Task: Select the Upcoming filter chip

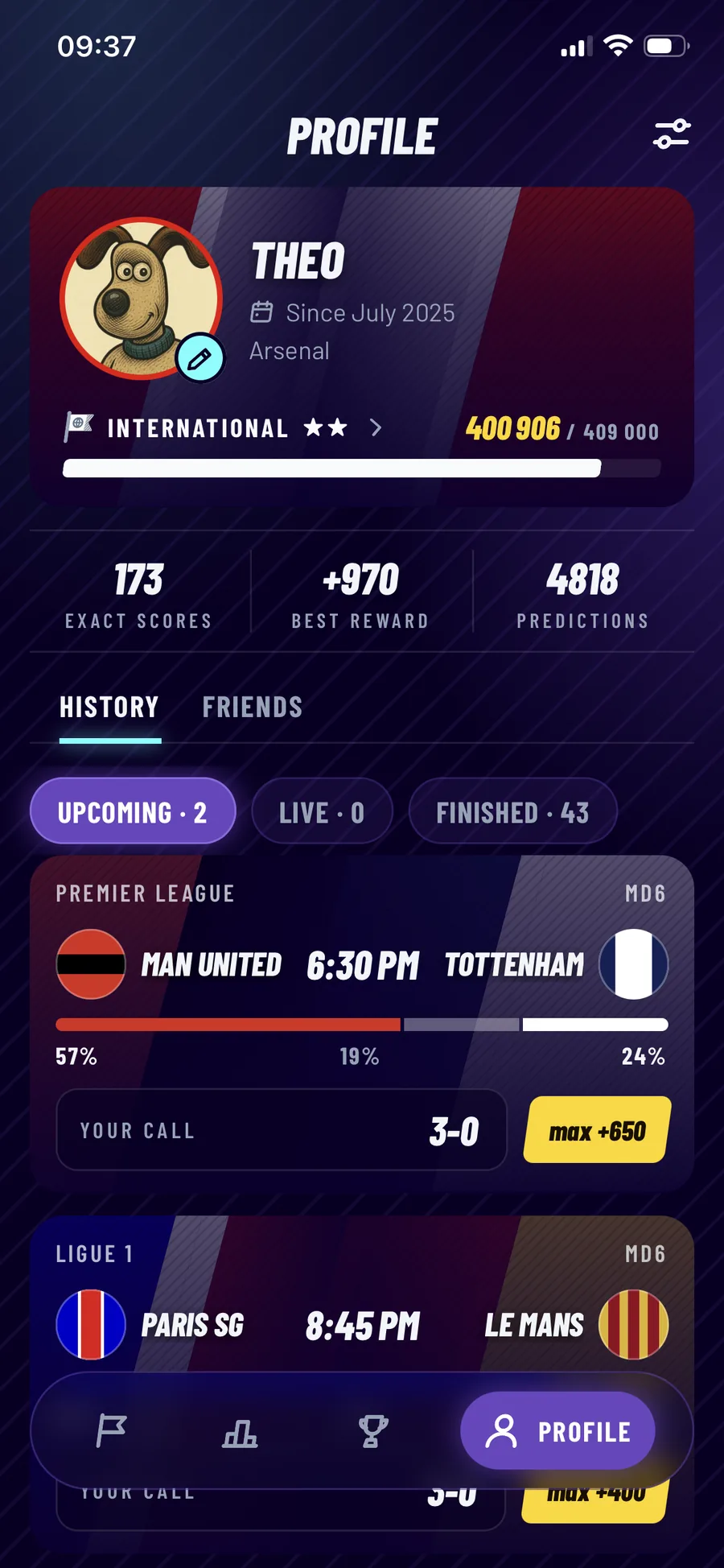Action: click(133, 811)
